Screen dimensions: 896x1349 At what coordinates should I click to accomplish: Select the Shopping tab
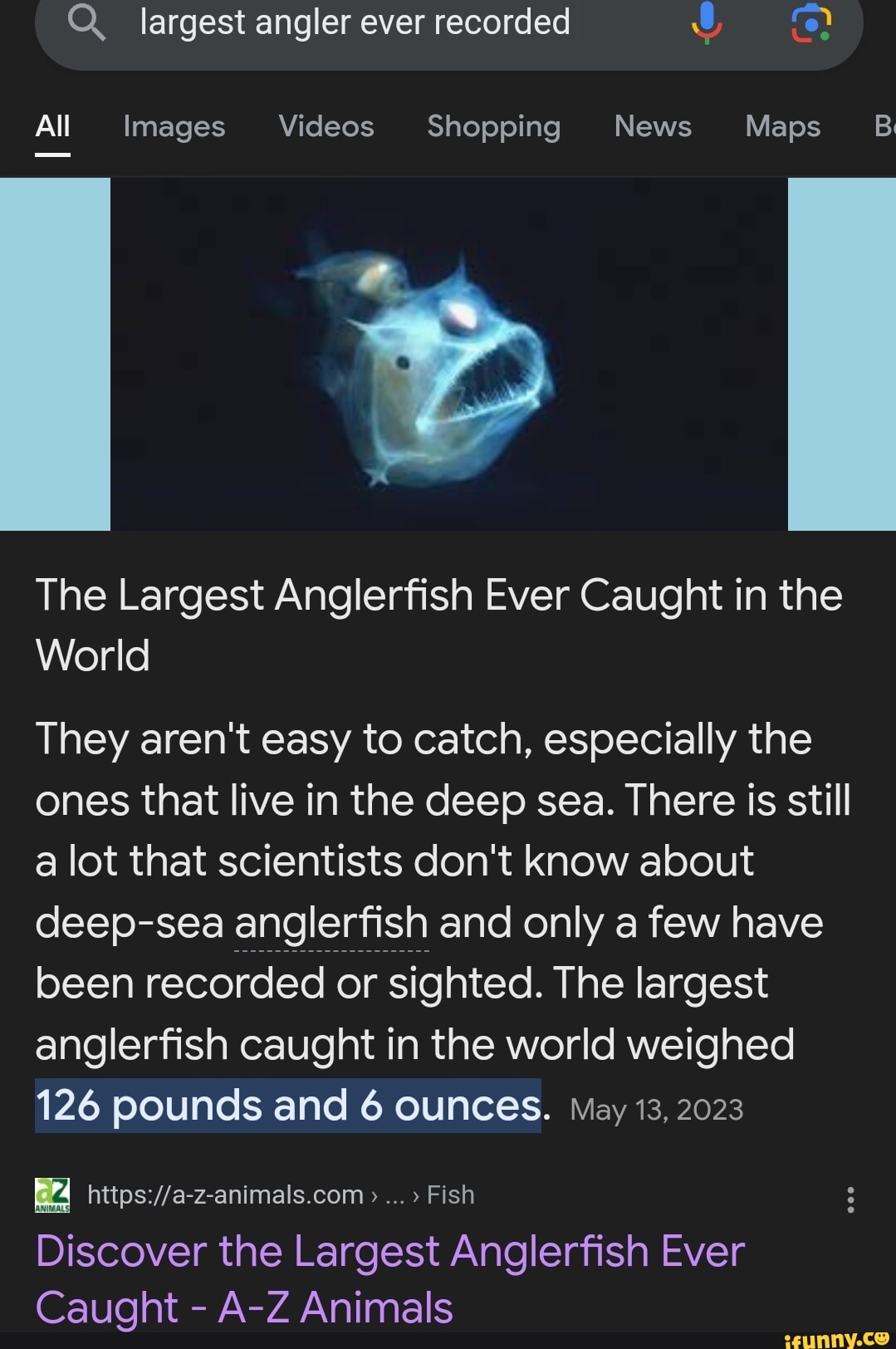(x=493, y=126)
